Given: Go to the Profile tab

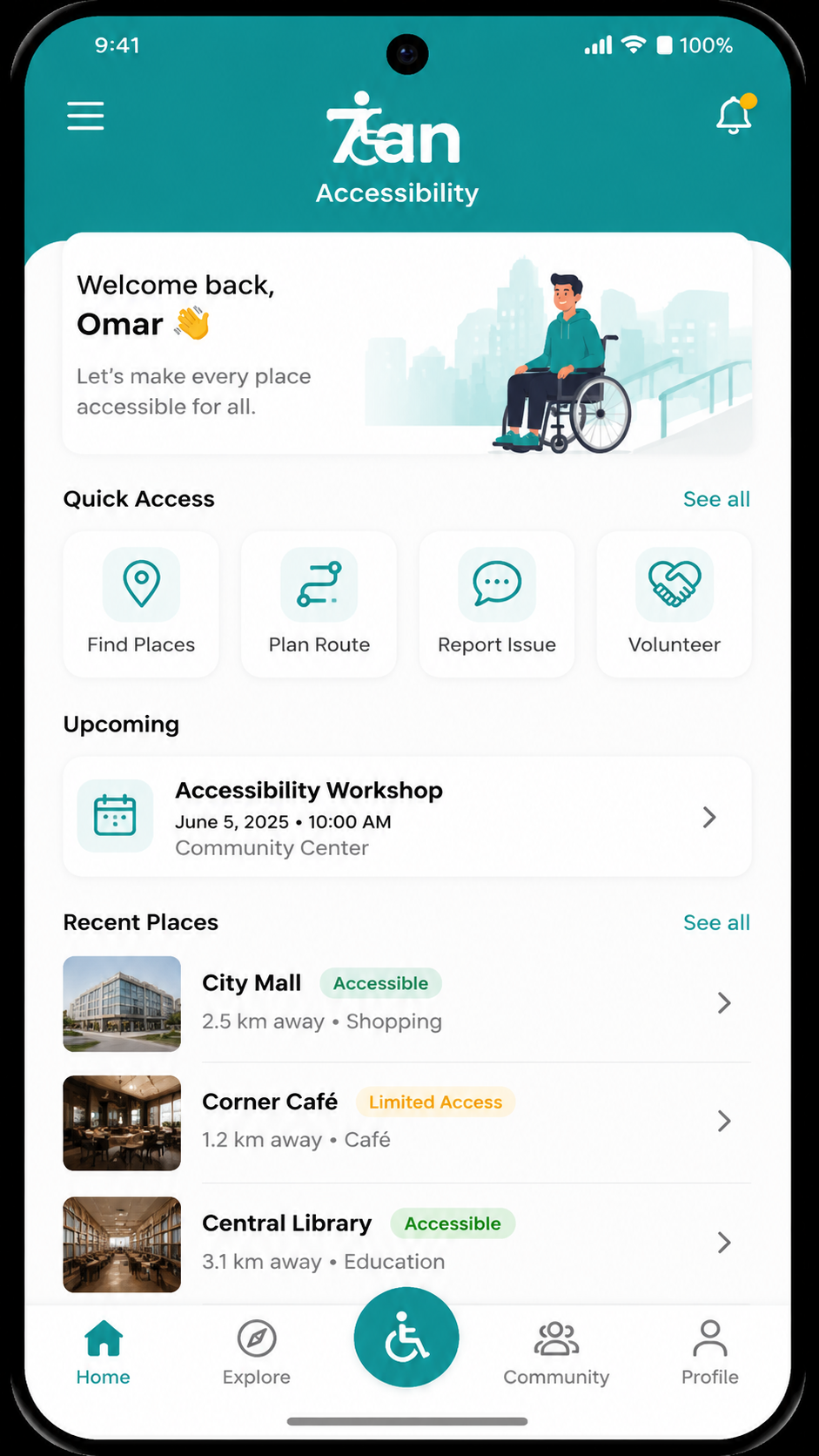Looking at the screenshot, I should coord(710,1352).
